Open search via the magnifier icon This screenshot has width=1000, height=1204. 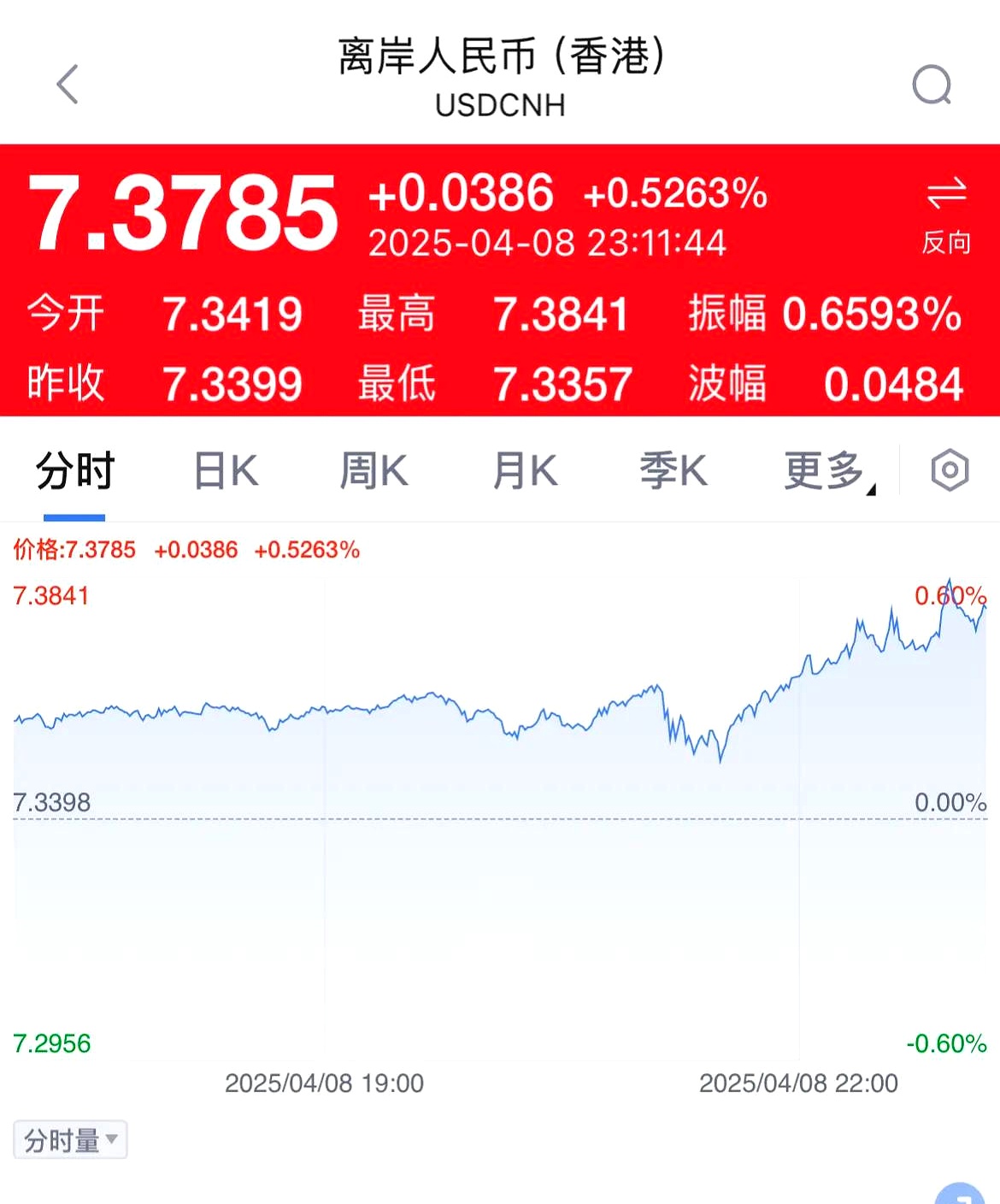click(932, 86)
